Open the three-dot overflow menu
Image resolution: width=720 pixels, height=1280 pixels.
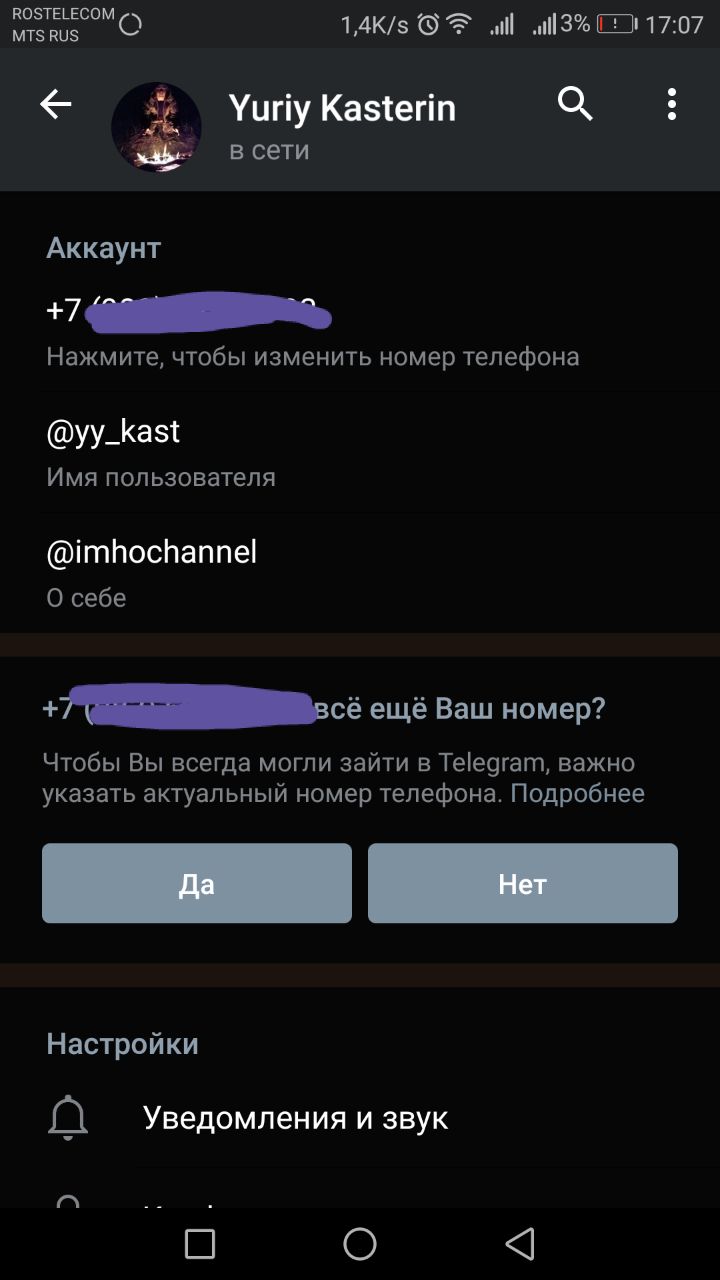pyautogui.click(x=672, y=104)
